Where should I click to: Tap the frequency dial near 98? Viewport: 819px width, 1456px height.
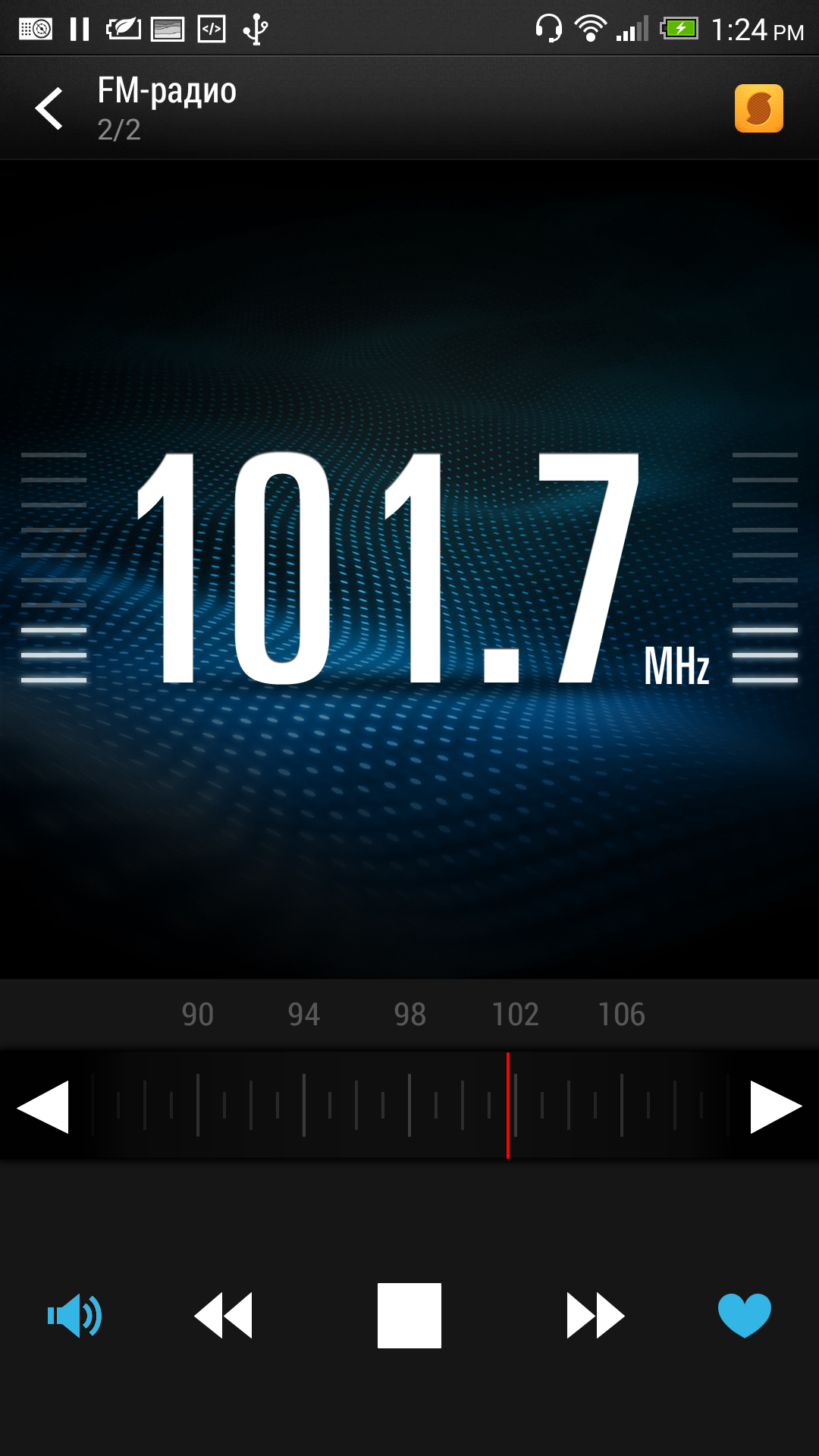pos(409,1105)
